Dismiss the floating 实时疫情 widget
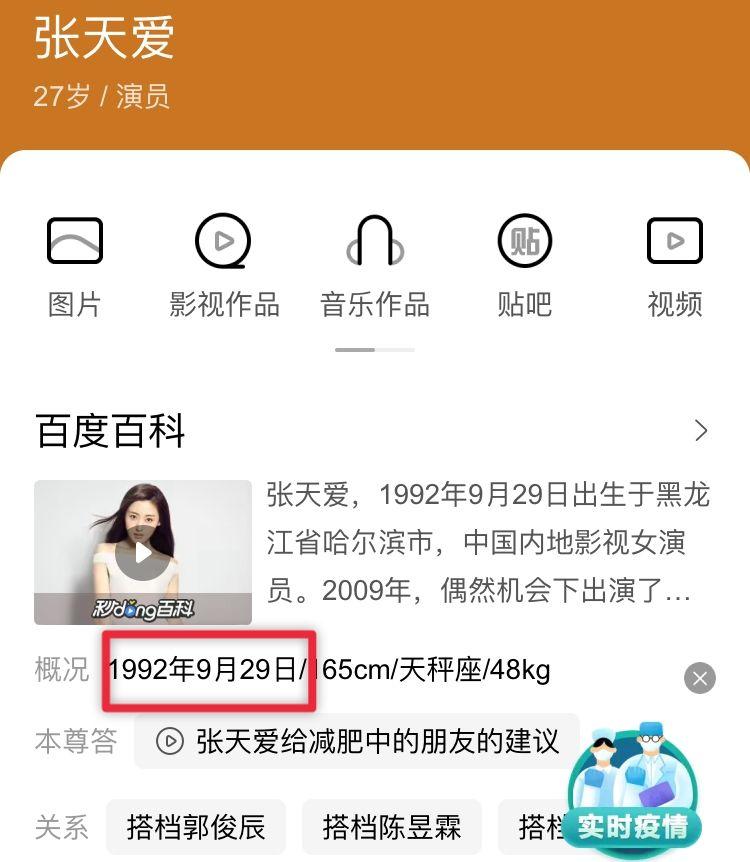This screenshot has height=862, width=750. pyautogui.click(x=700, y=679)
